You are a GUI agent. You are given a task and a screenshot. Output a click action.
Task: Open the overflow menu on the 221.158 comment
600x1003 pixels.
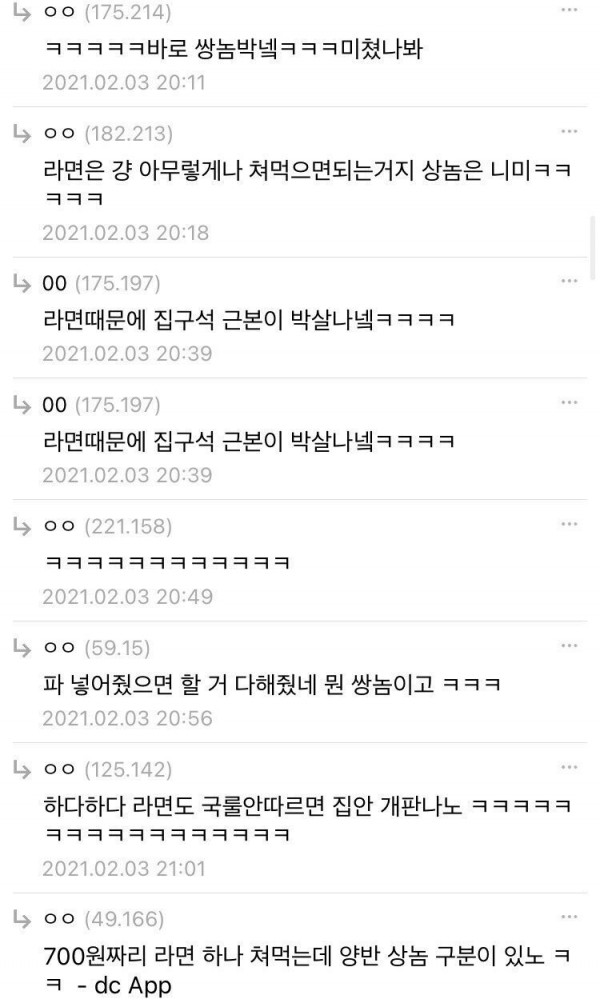[569, 524]
